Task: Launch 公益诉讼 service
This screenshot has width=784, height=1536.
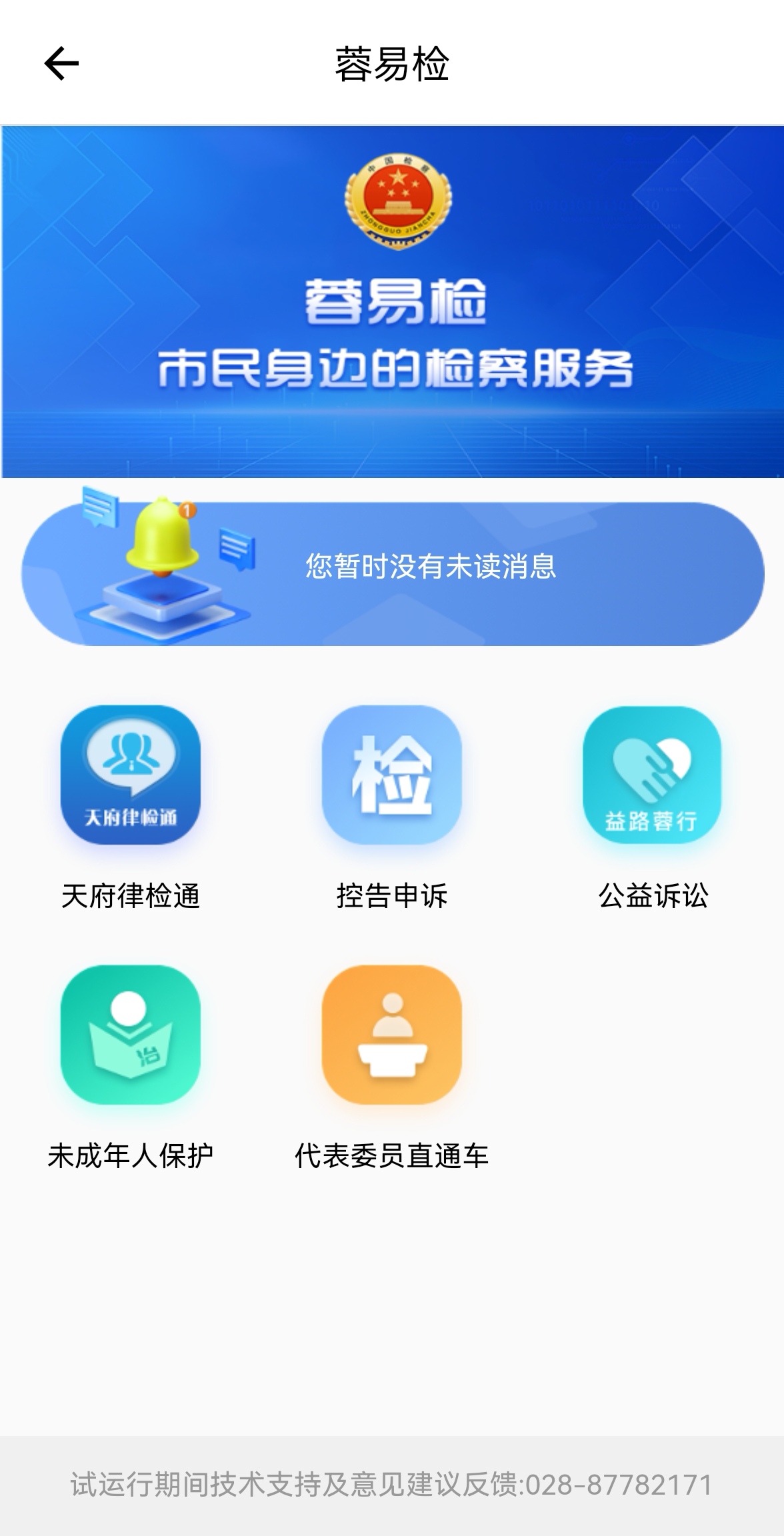Action: pyautogui.click(x=652, y=775)
